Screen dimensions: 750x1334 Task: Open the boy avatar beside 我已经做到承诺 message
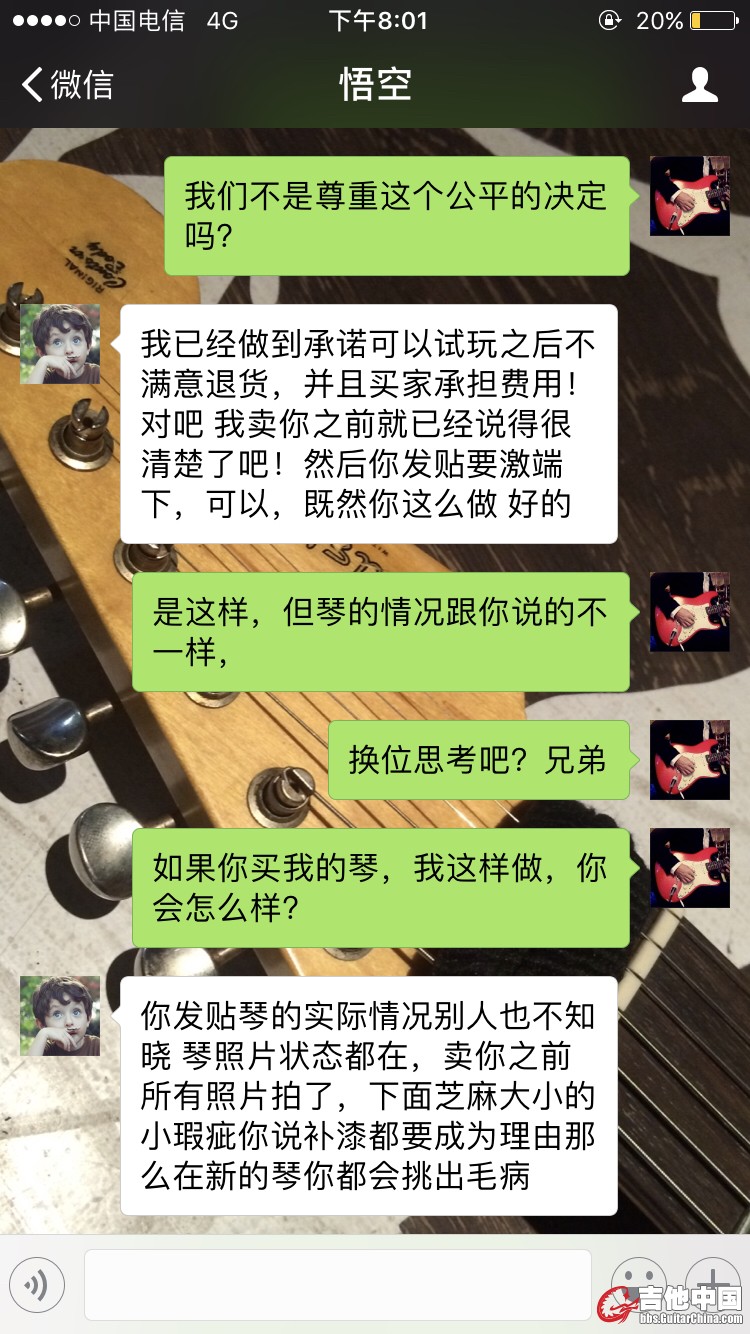(60, 344)
